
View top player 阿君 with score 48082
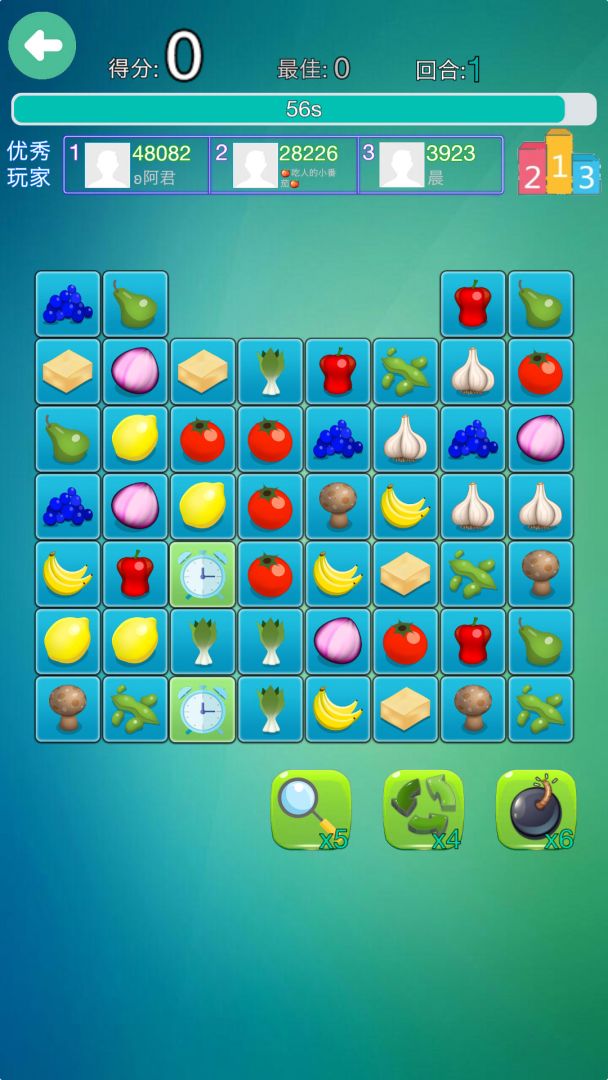point(137,165)
